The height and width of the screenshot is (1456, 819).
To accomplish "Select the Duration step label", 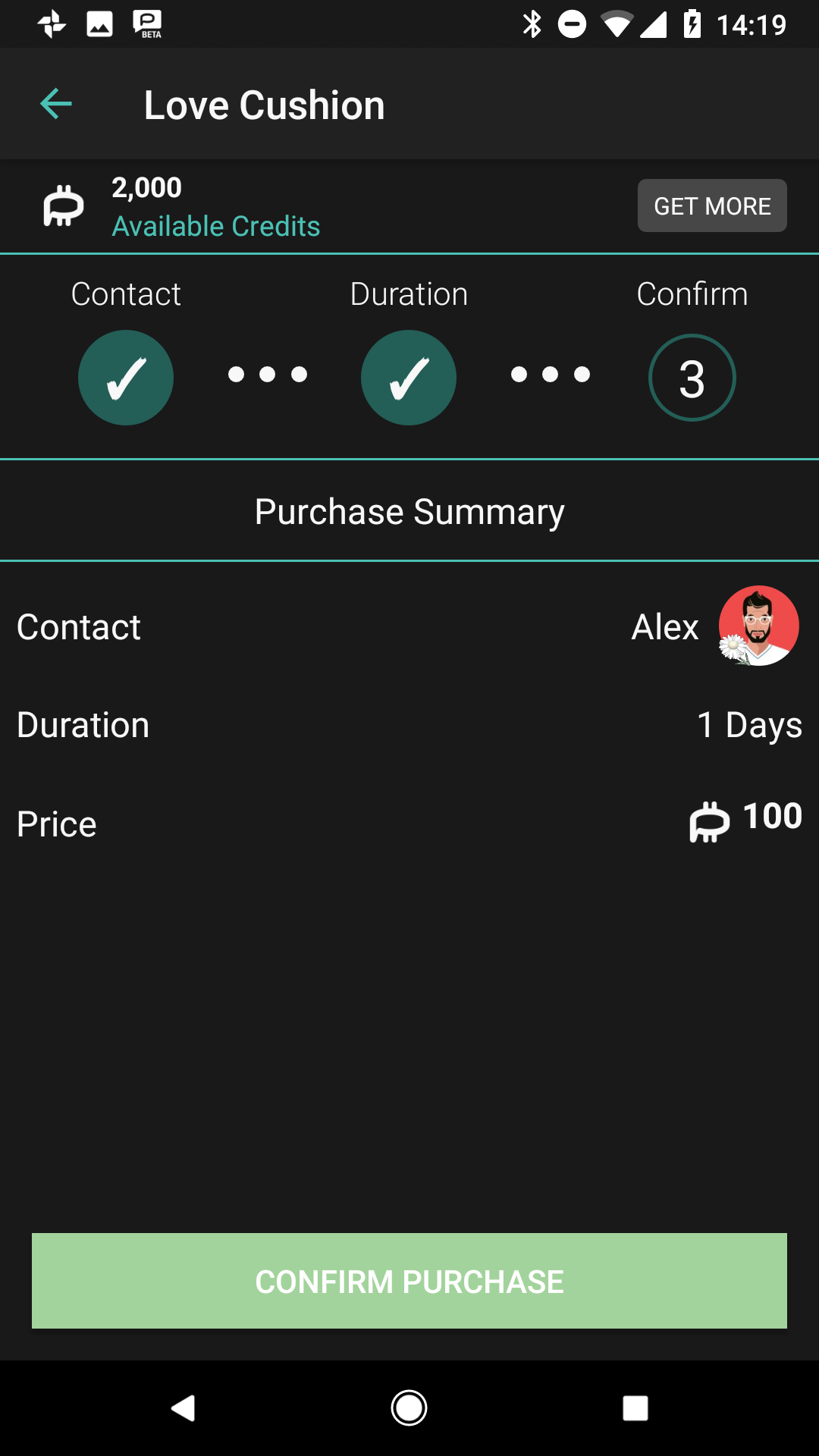I will tap(409, 293).
